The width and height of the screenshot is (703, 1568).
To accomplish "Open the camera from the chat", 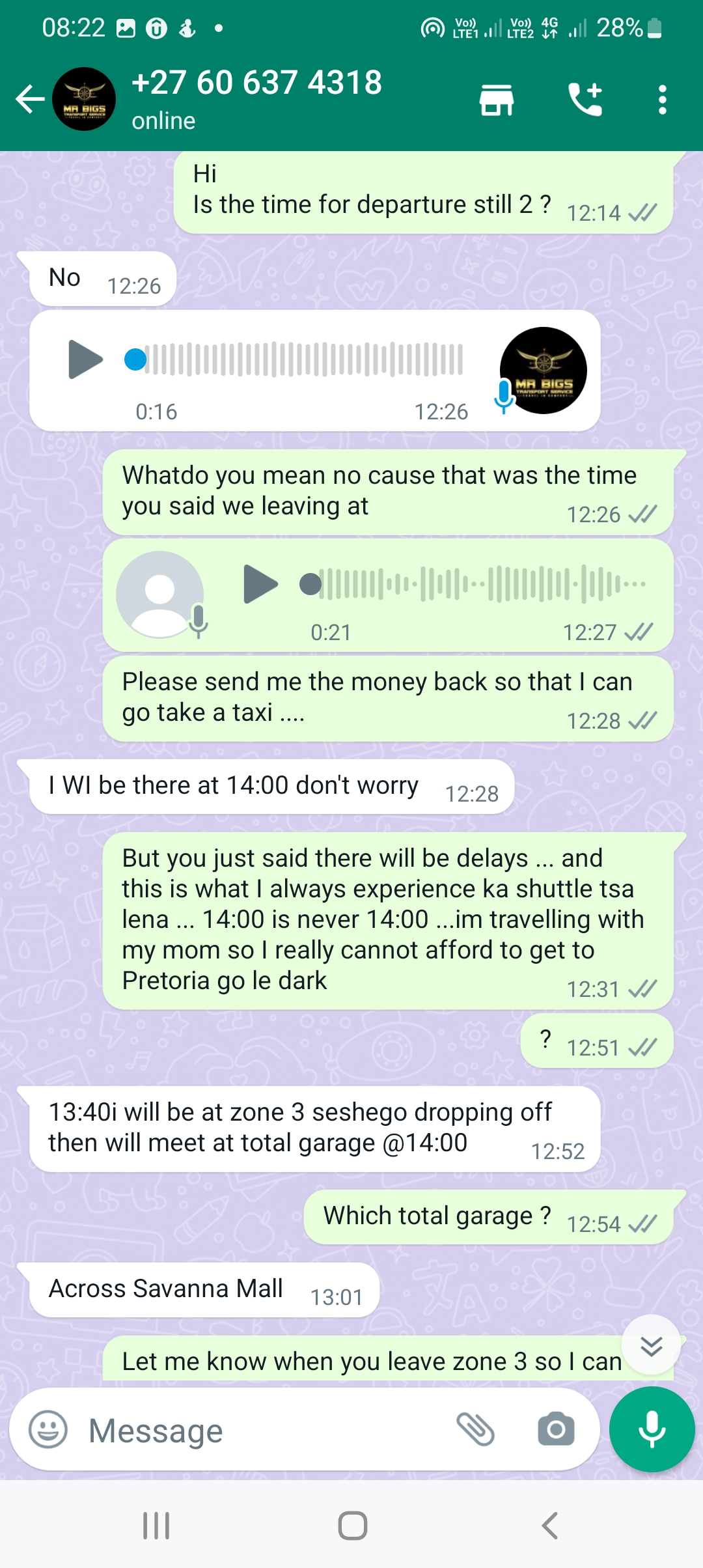I will click(556, 1430).
